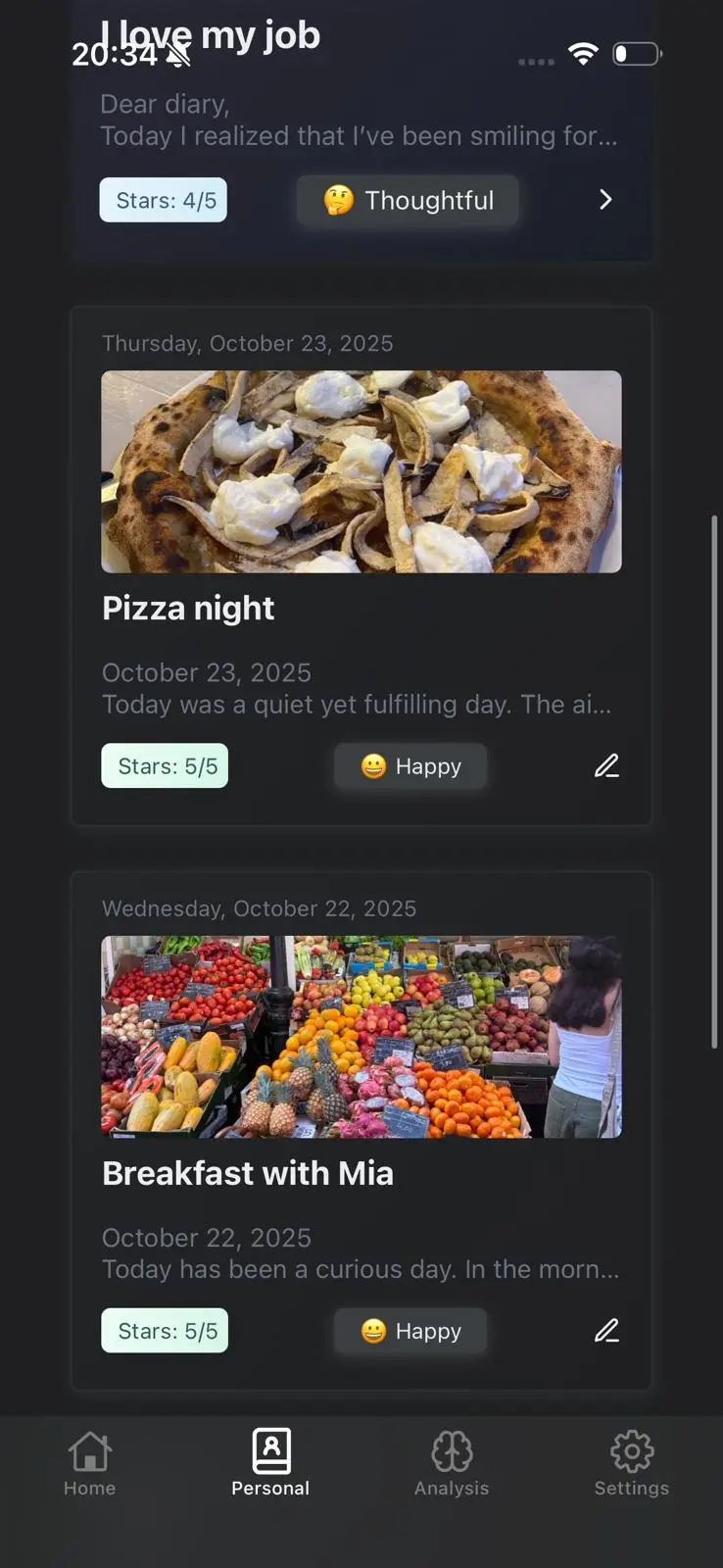723x1568 pixels.
Task: Open the 'I love my job' entry chevron
Action: click(x=605, y=200)
